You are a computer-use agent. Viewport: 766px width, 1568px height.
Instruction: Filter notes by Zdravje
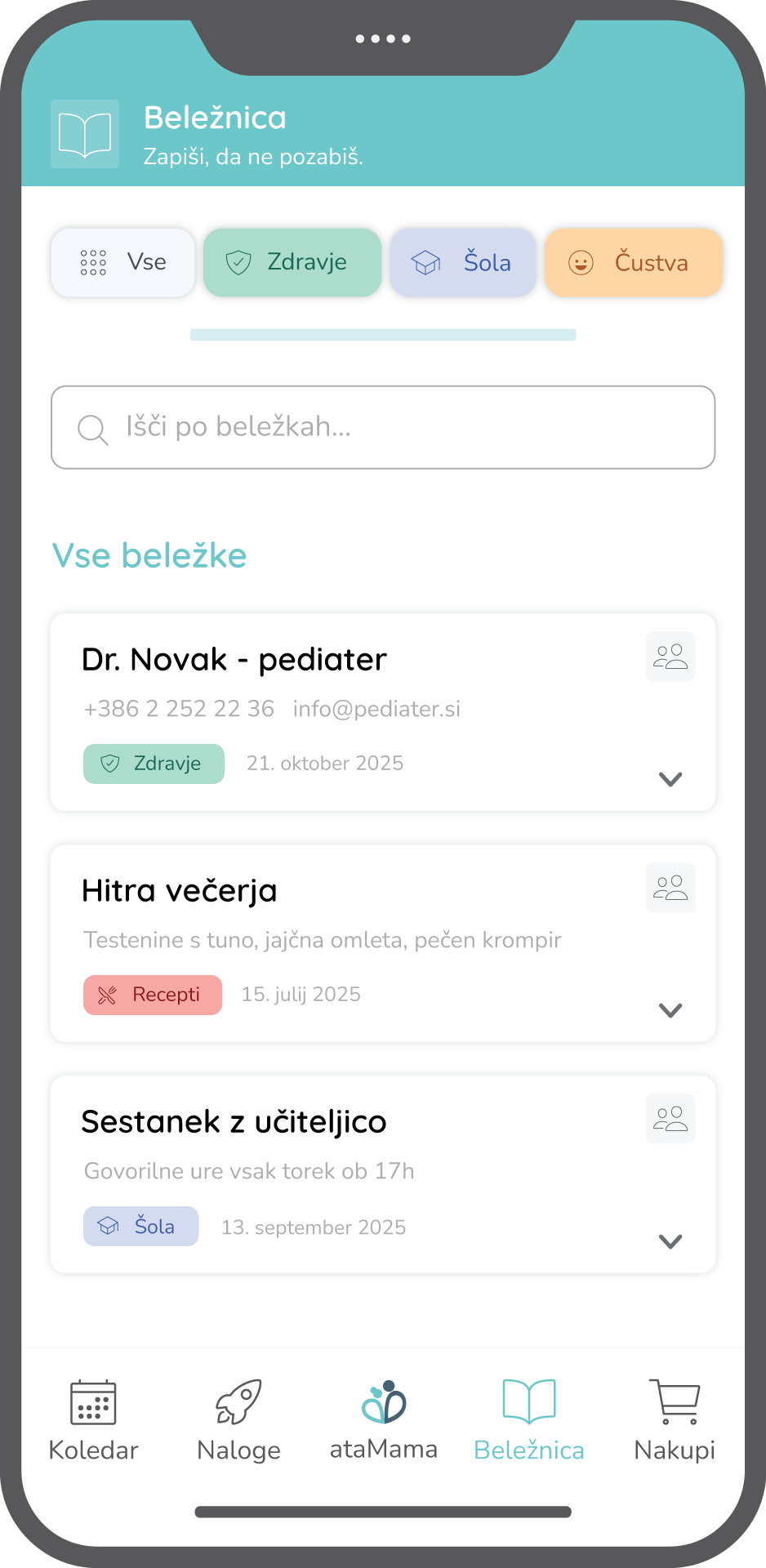[292, 262]
